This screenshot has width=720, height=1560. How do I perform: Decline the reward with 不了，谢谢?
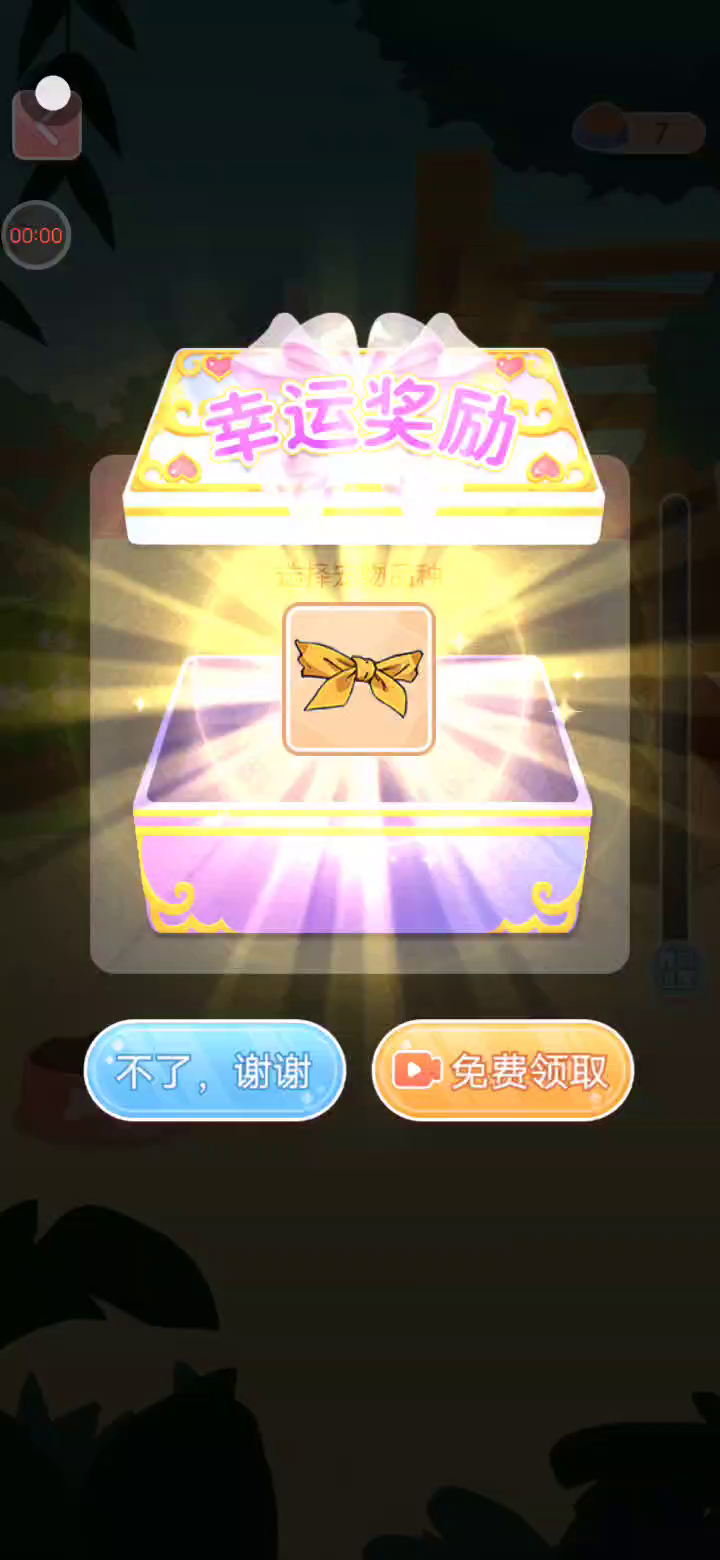coord(215,1071)
